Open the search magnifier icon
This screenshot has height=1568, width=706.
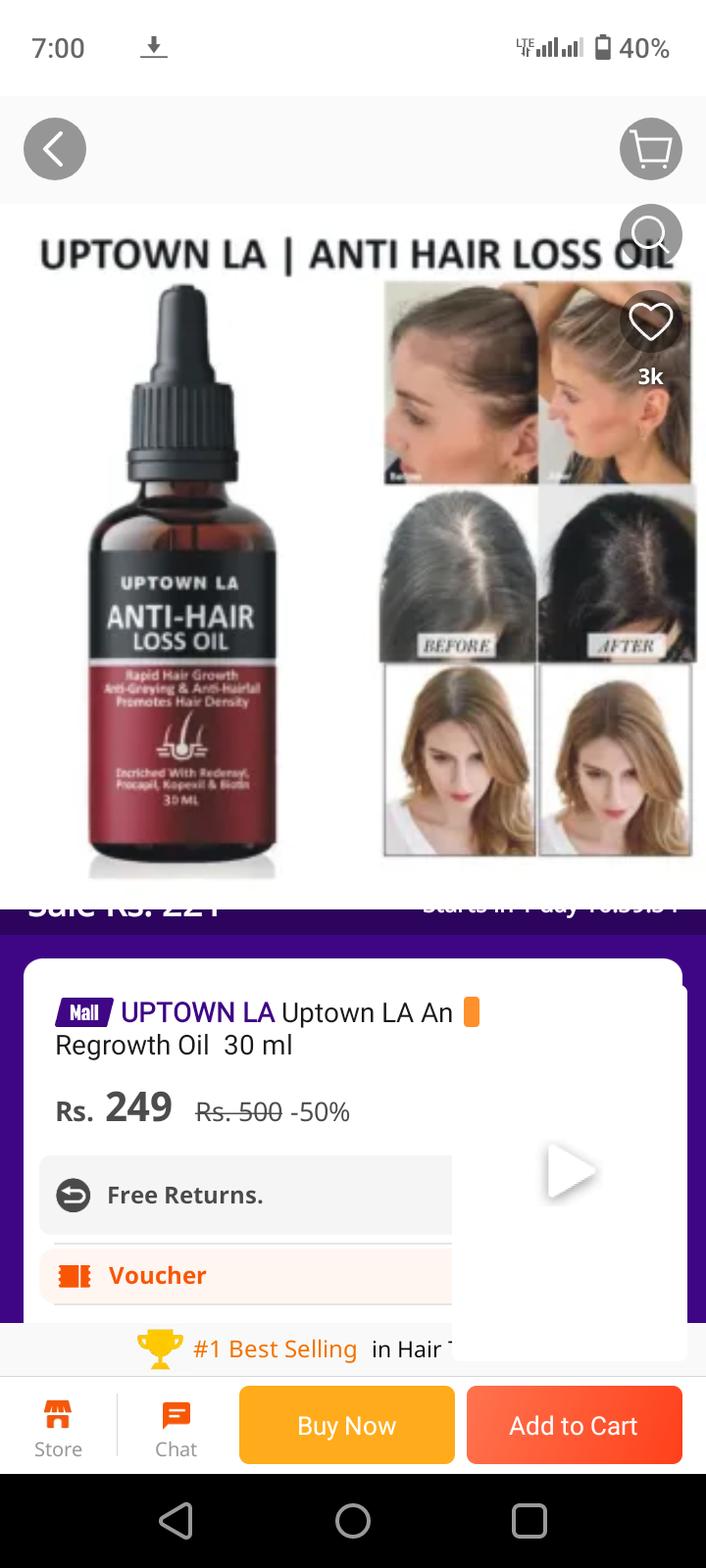click(x=650, y=235)
